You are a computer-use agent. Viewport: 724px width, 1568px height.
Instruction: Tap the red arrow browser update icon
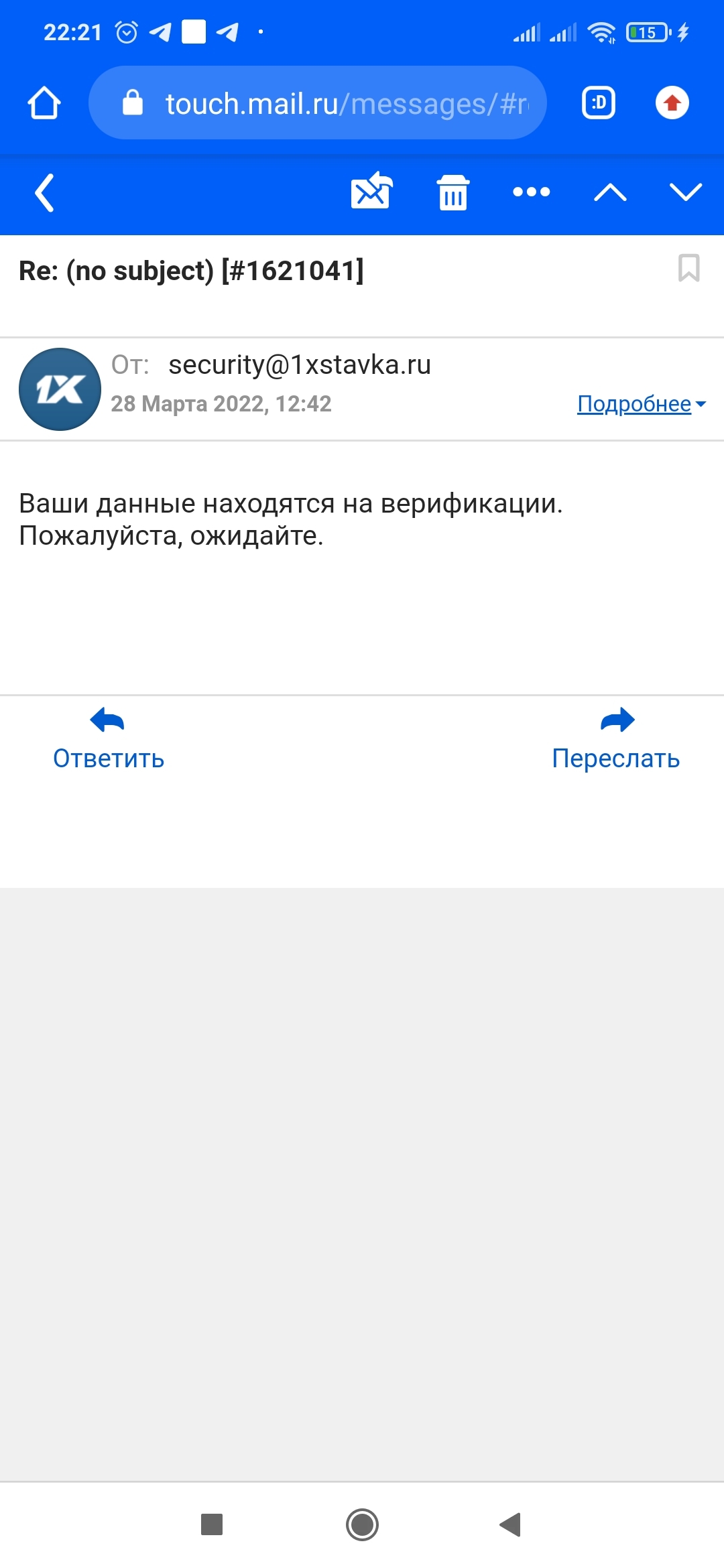tap(672, 103)
